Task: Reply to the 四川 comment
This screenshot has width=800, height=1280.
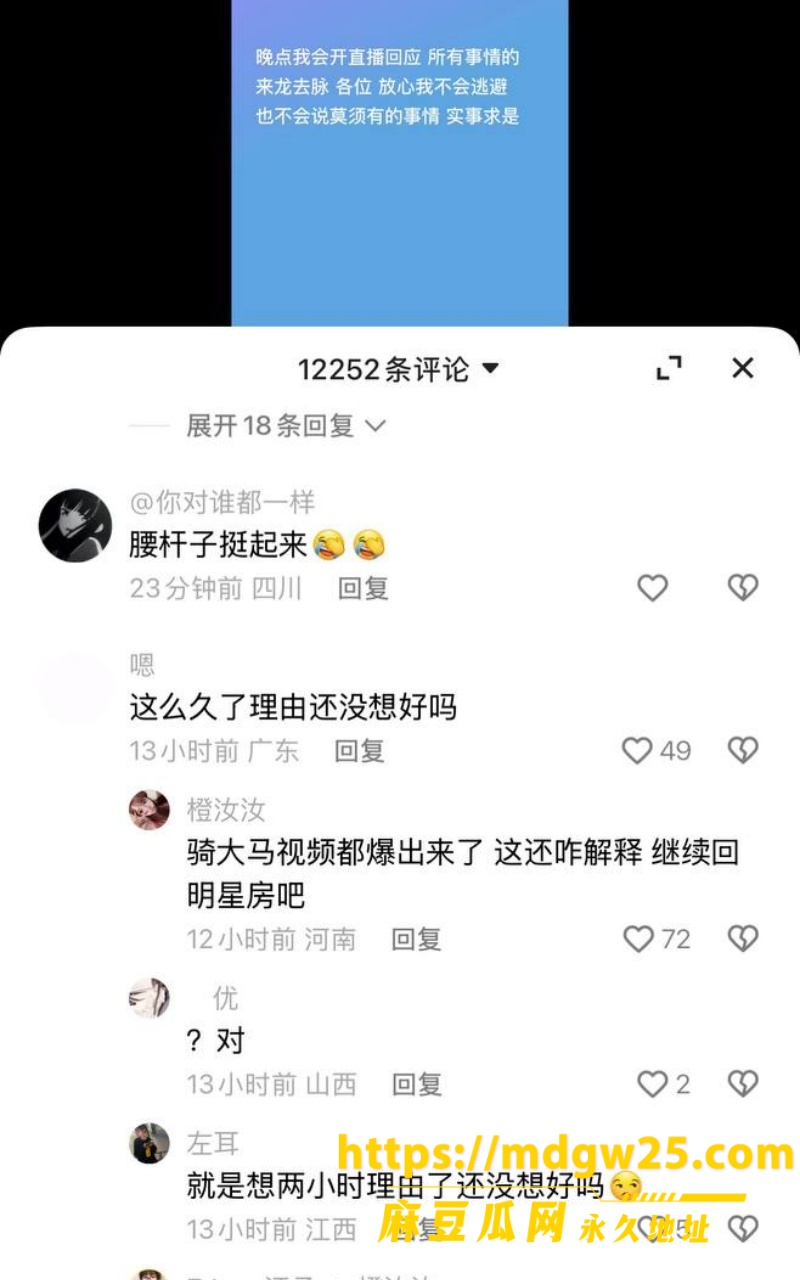Action: (x=363, y=588)
